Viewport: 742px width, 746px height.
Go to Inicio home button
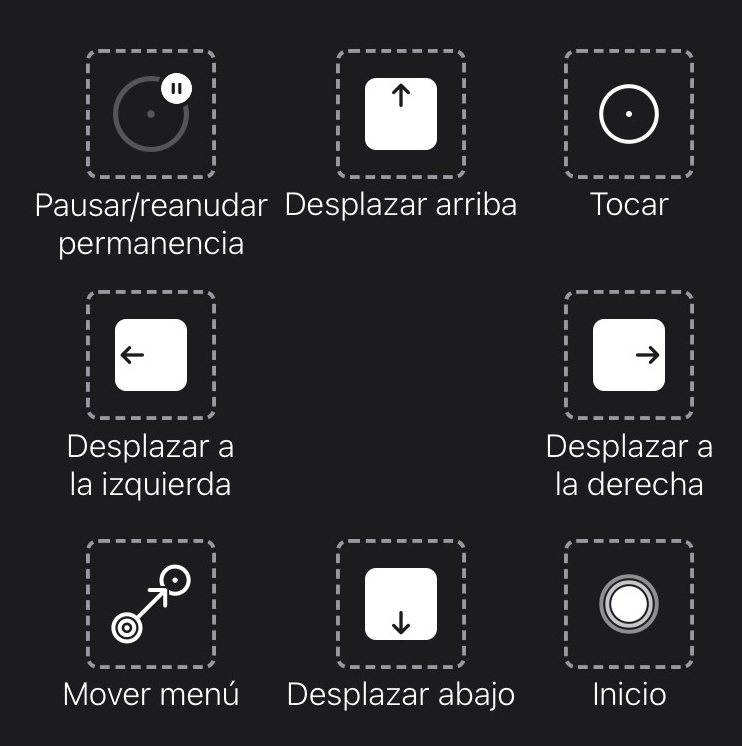coord(629,604)
